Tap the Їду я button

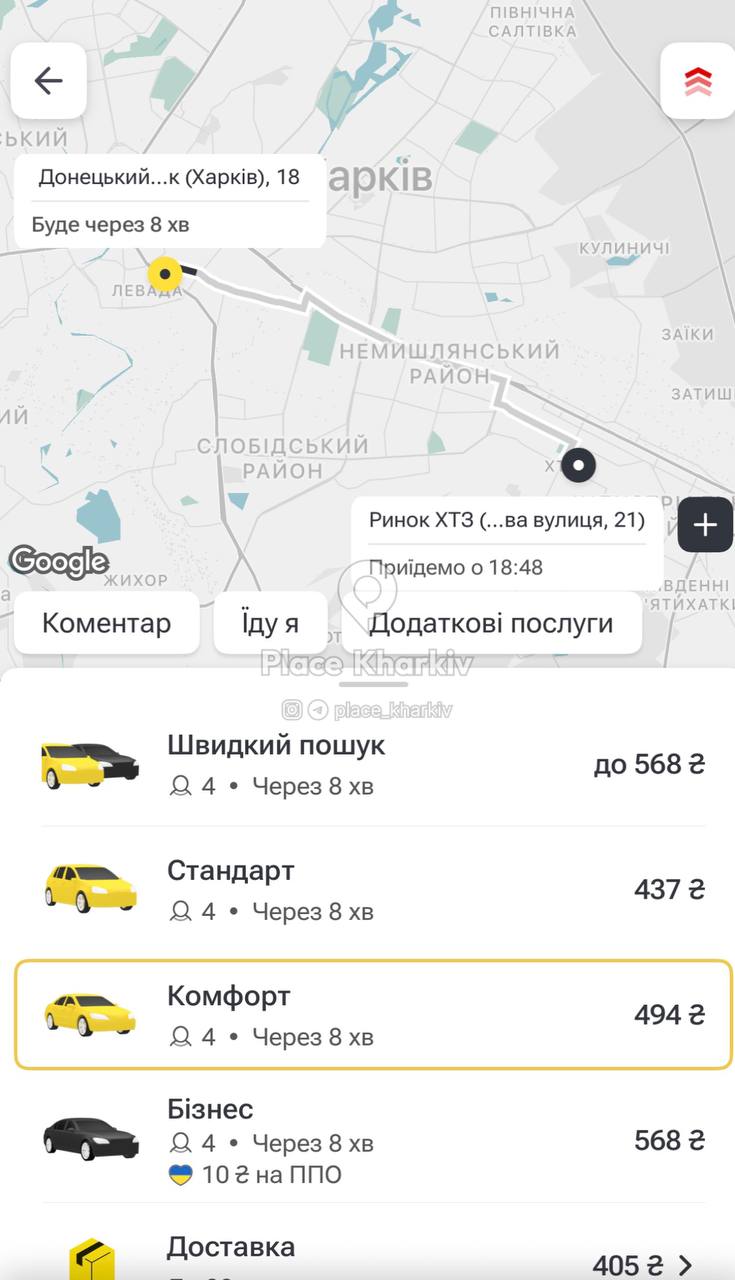coord(270,623)
